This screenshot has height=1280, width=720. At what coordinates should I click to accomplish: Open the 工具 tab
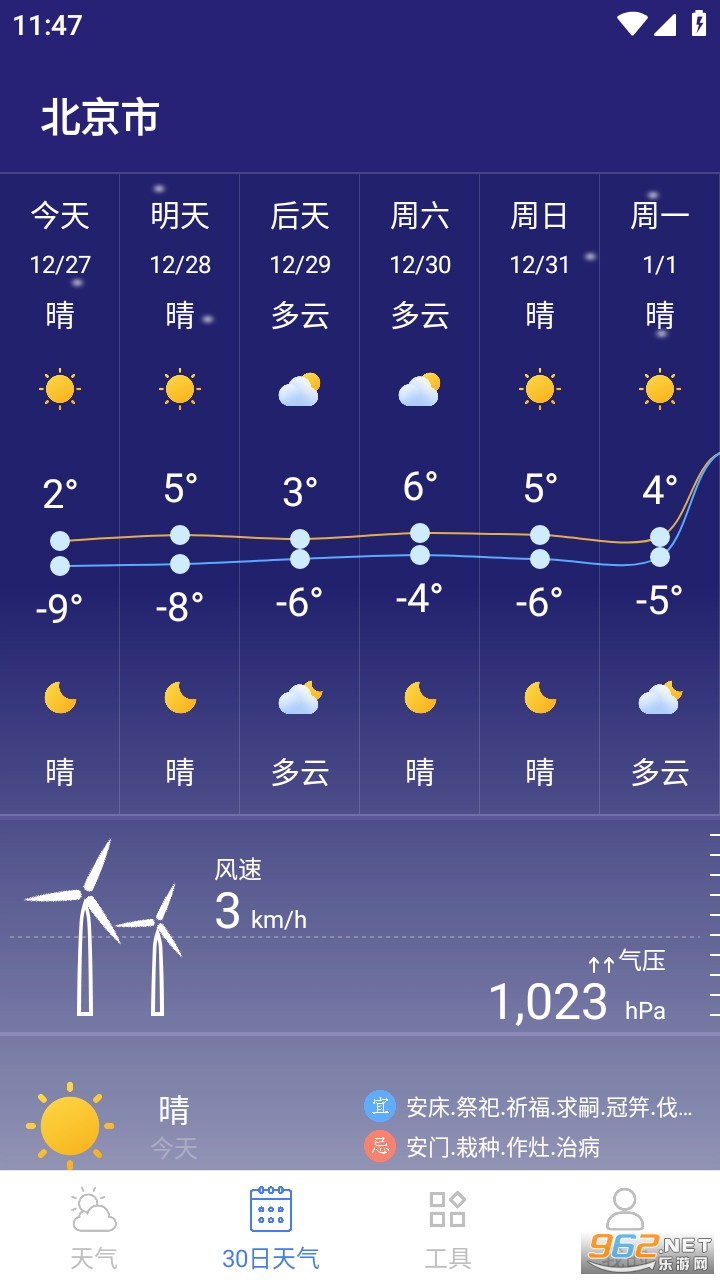447,1226
